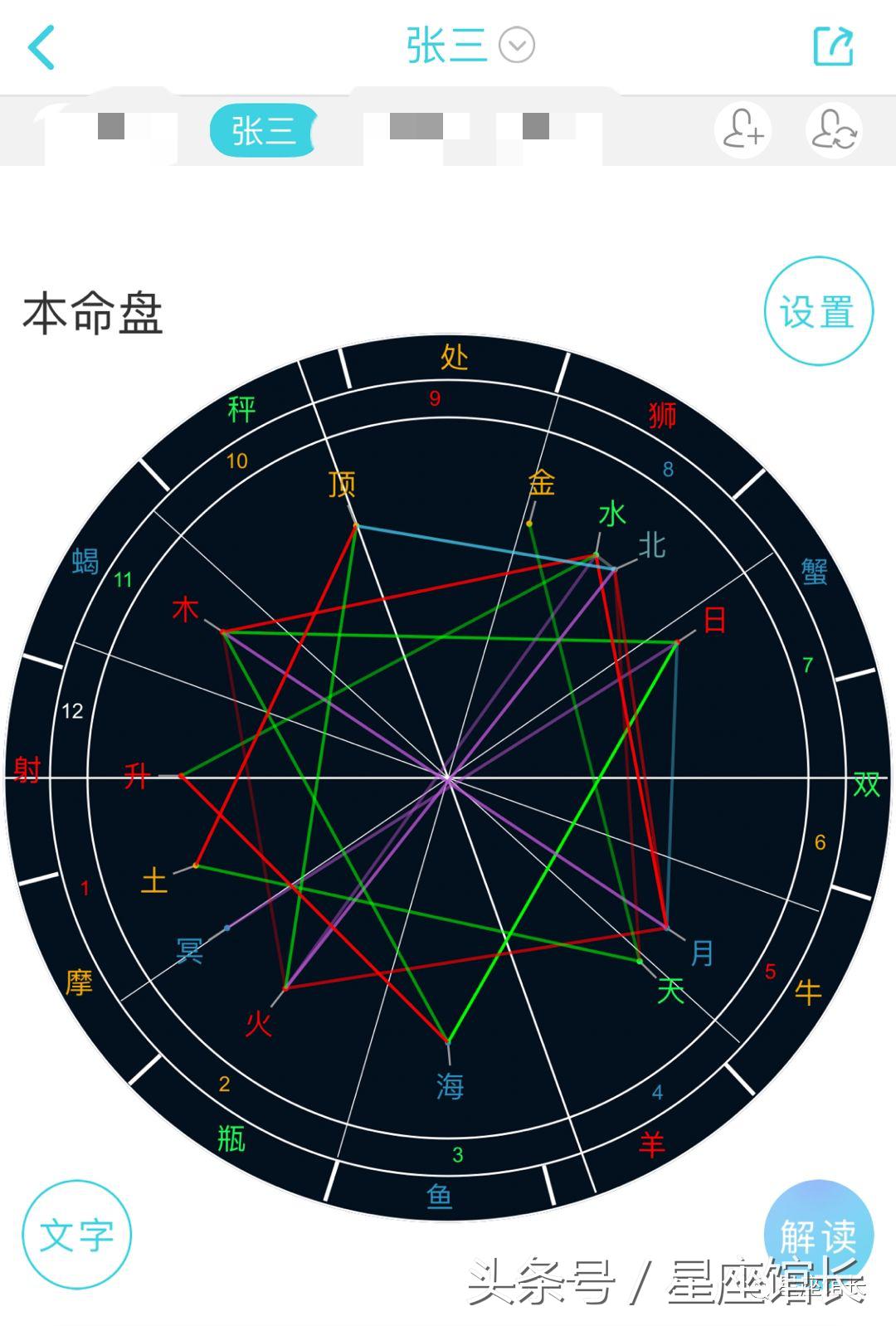Open the share icon at top right

pos(834,47)
